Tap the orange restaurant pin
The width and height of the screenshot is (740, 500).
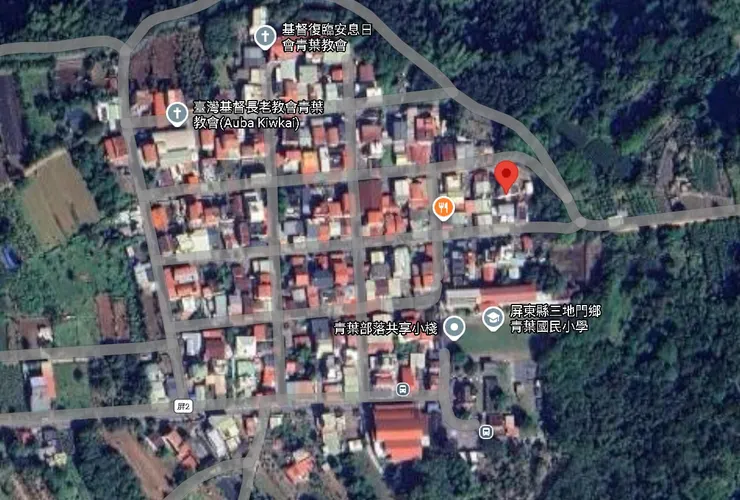(x=443, y=207)
